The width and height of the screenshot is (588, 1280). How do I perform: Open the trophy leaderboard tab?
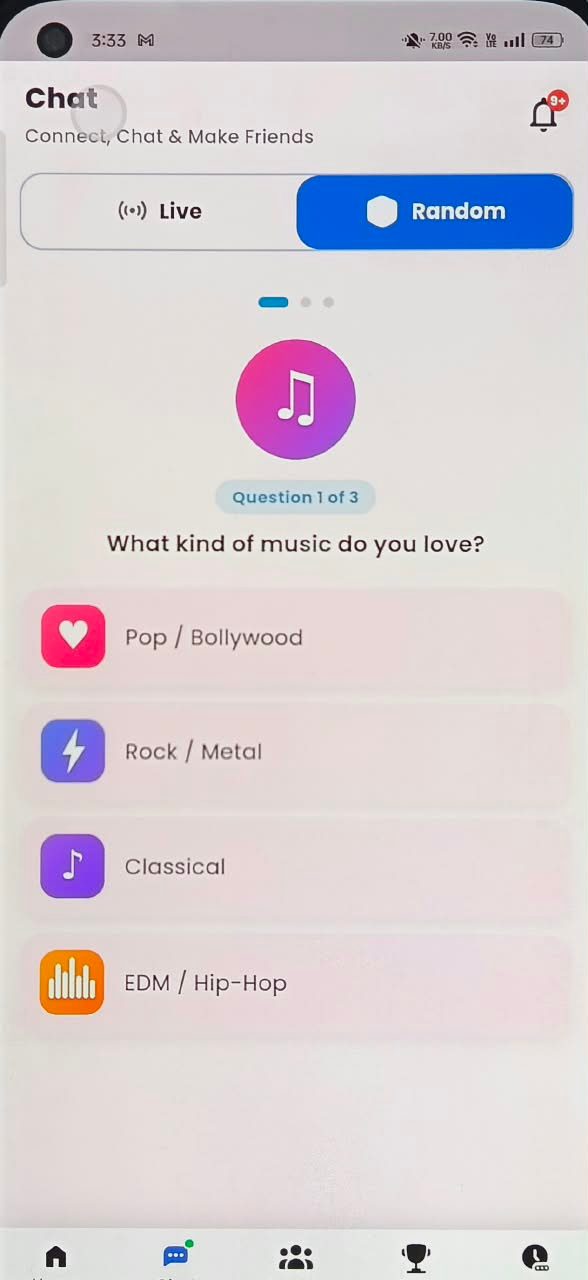pyautogui.click(x=415, y=1257)
